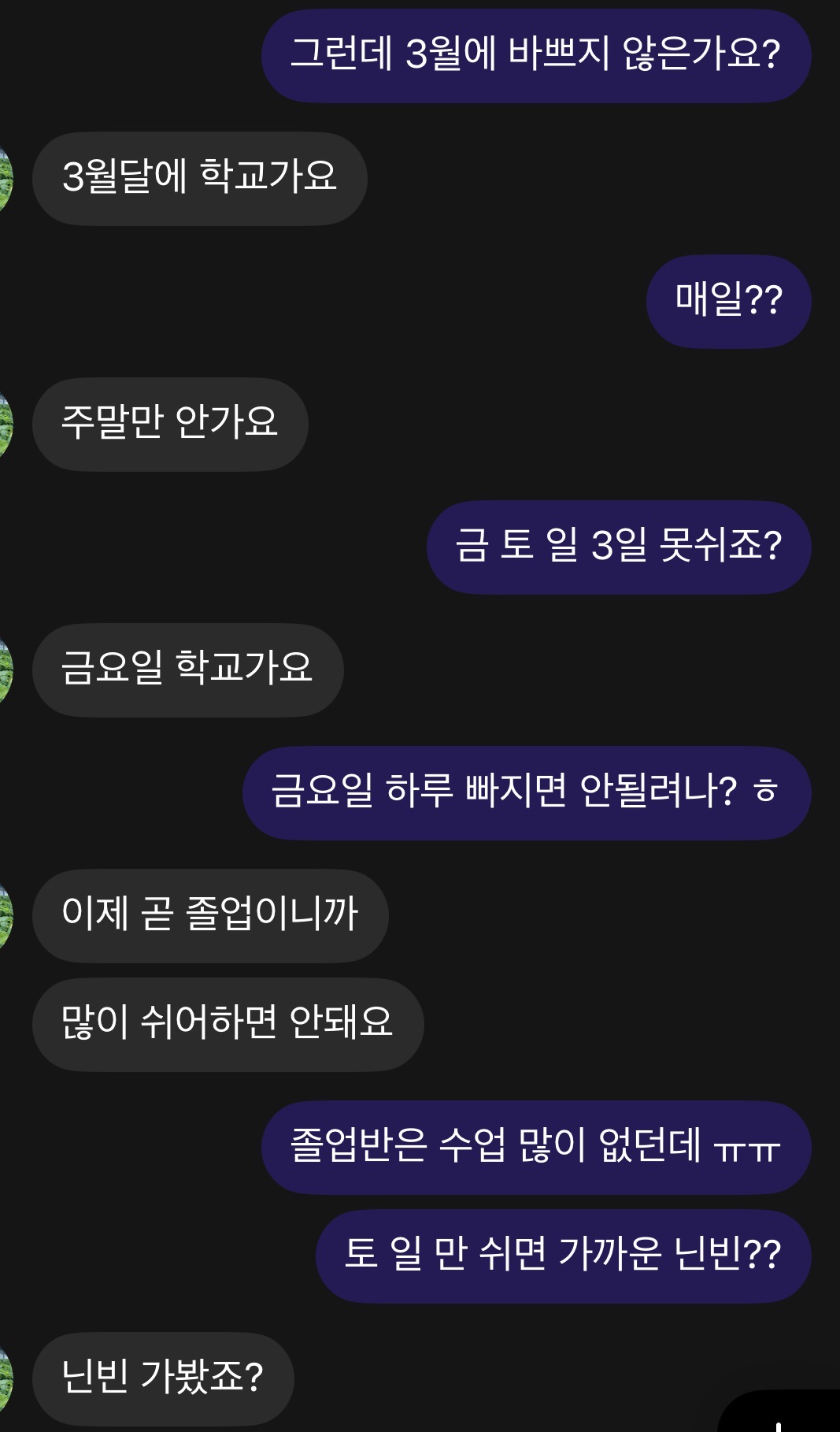Jump to latest messages with the down-arrow button
Screen dimensions: 840x1432
click(778, 1418)
